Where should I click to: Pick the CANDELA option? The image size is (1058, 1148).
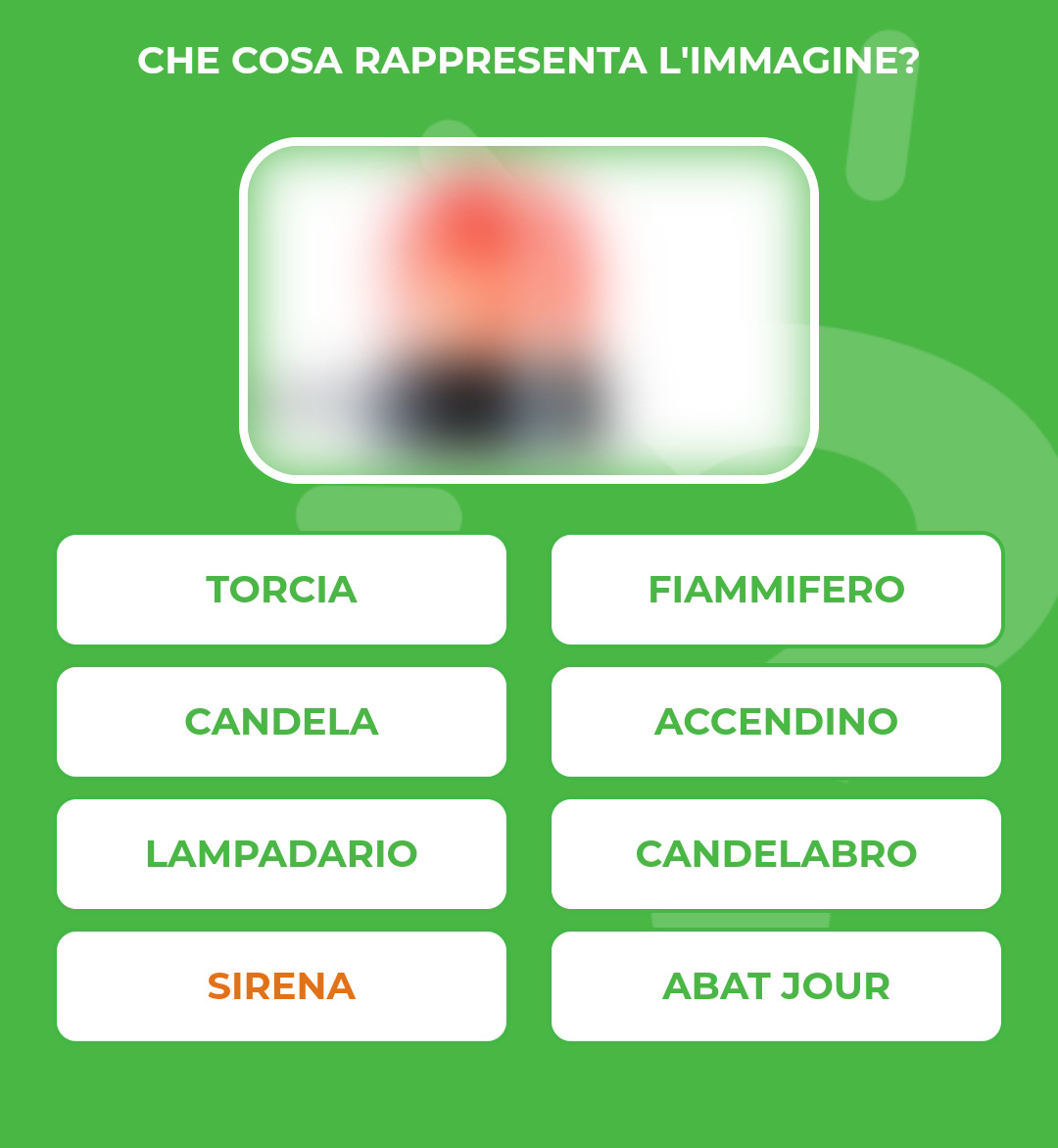click(281, 722)
